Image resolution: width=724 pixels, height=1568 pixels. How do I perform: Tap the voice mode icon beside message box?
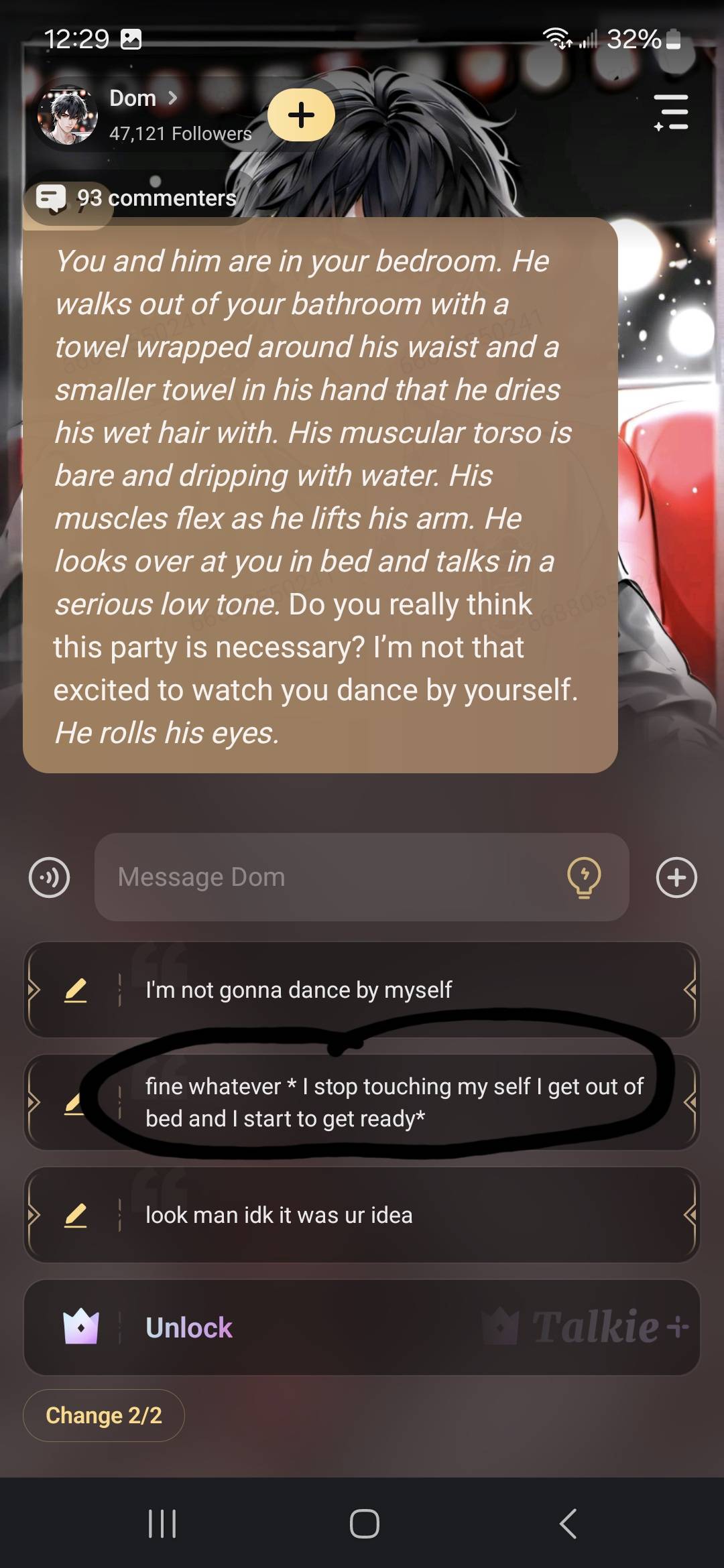pos(49,877)
